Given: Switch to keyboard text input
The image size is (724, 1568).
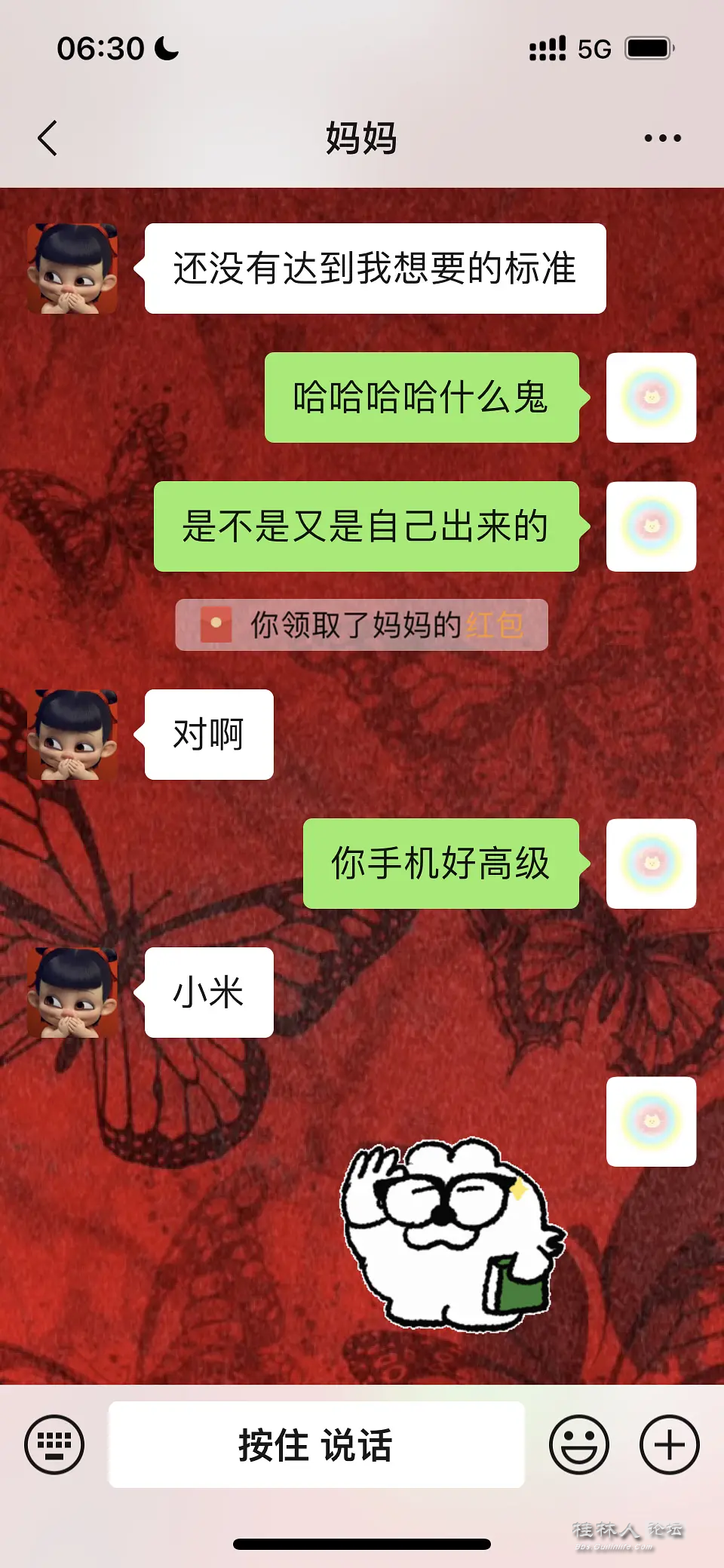Looking at the screenshot, I should click(x=54, y=1444).
